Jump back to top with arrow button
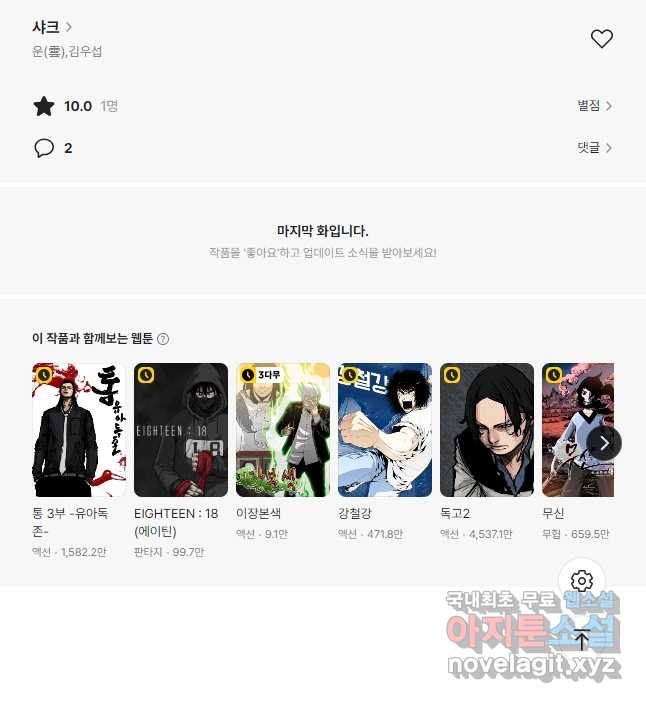 582,639
